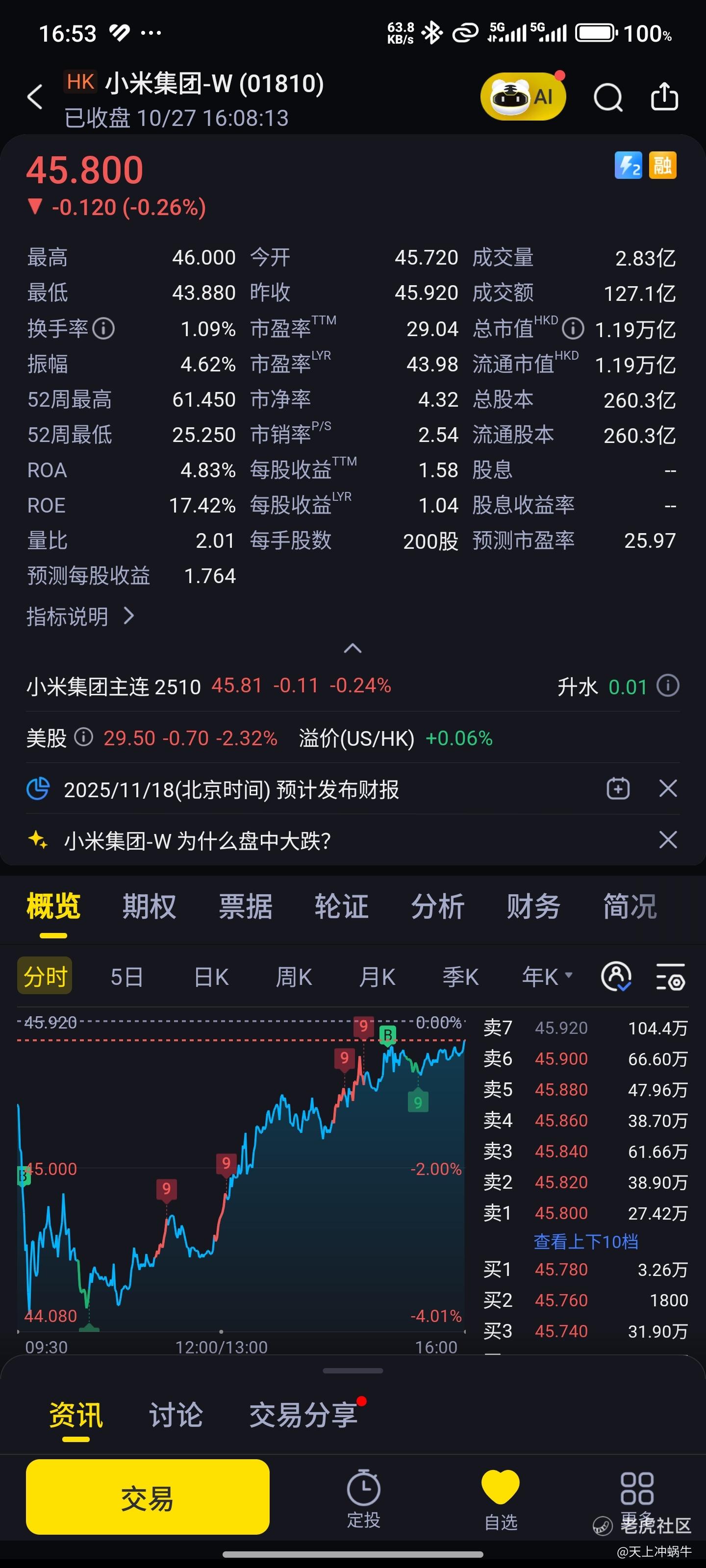Switch to the 讨论 tab
706x1568 pixels.
point(176,1415)
